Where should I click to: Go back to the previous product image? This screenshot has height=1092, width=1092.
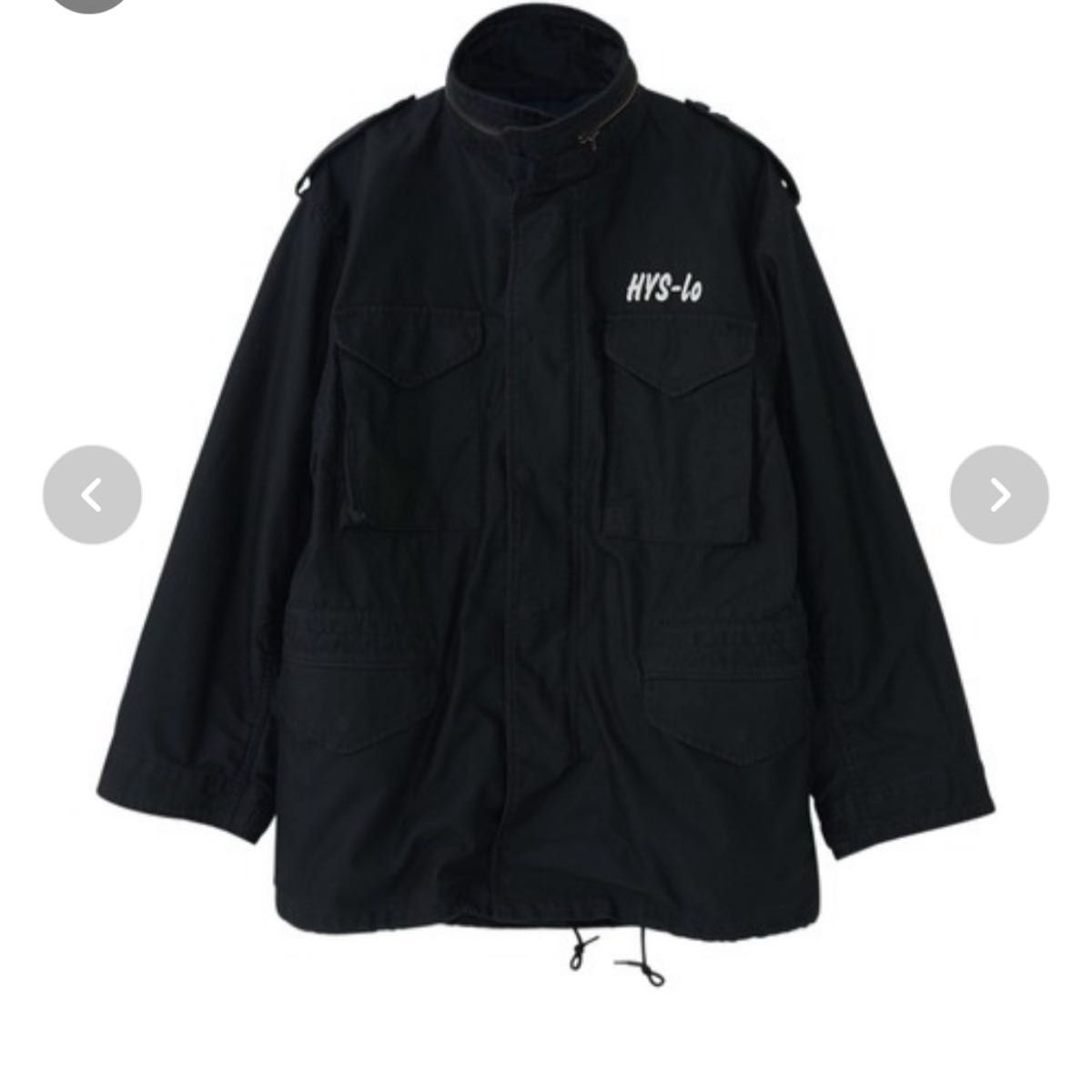coord(92,495)
